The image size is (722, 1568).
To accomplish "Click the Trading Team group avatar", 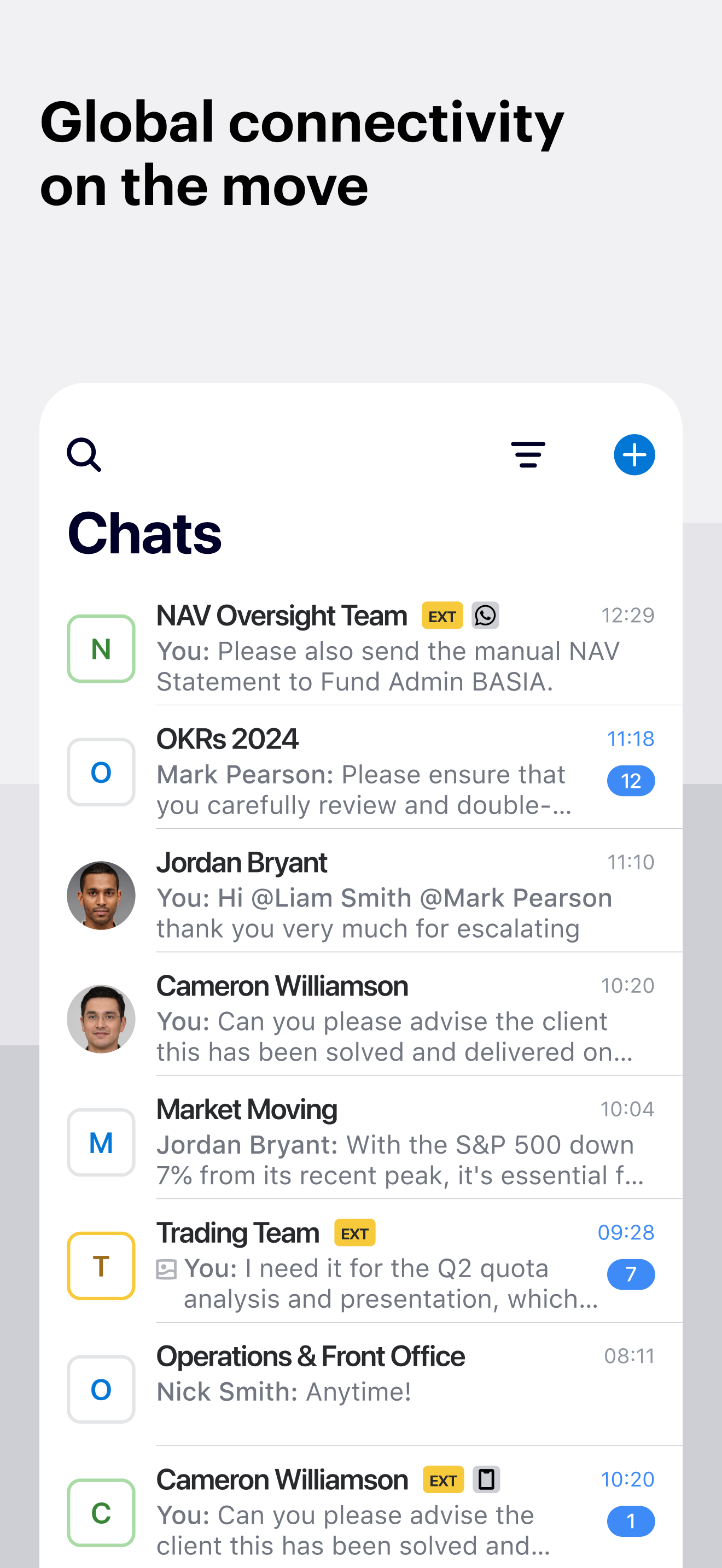I will [x=101, y=1265].
